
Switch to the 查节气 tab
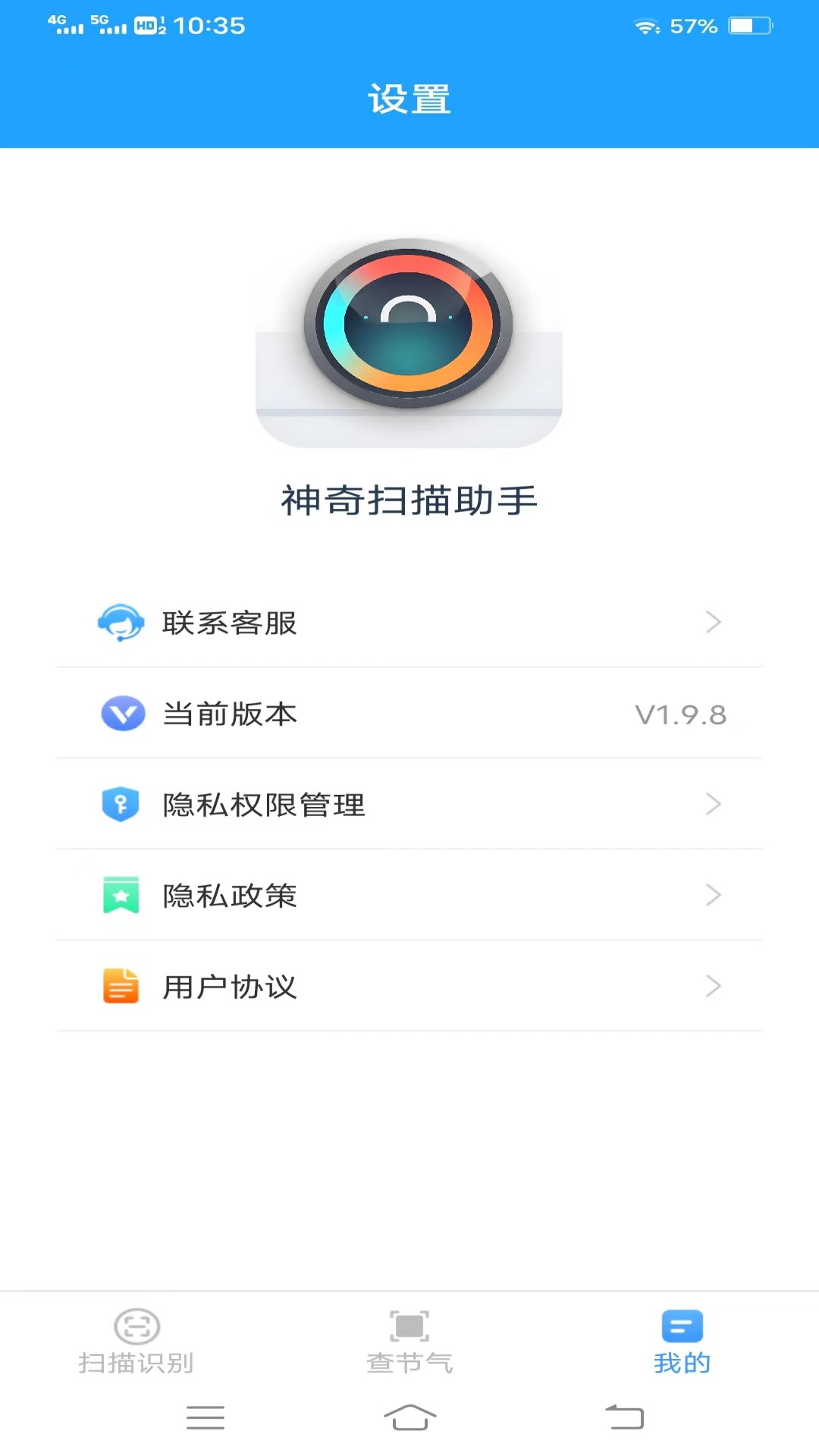point(409,1341)
